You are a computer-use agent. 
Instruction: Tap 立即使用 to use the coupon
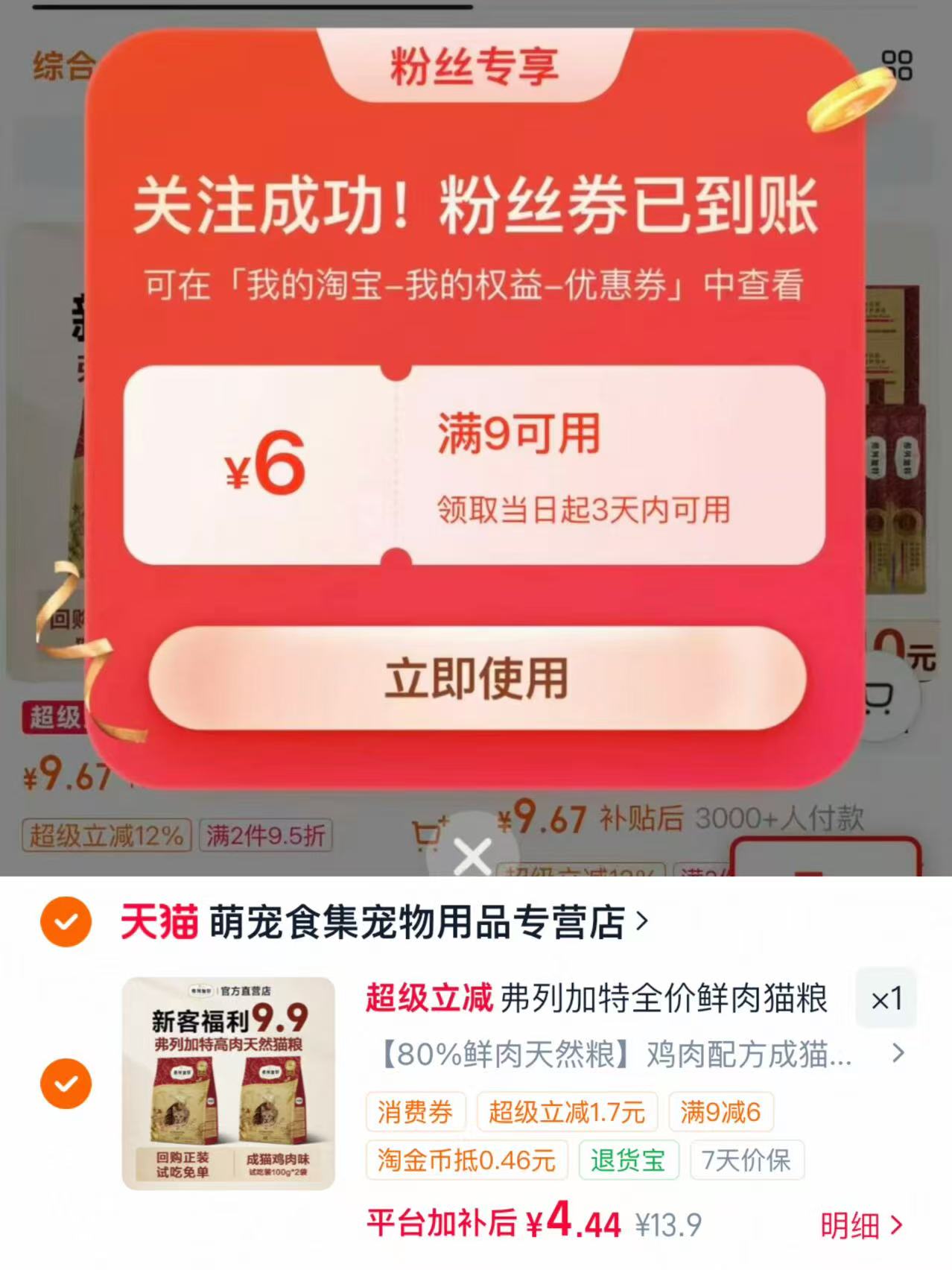coord(477,678)
